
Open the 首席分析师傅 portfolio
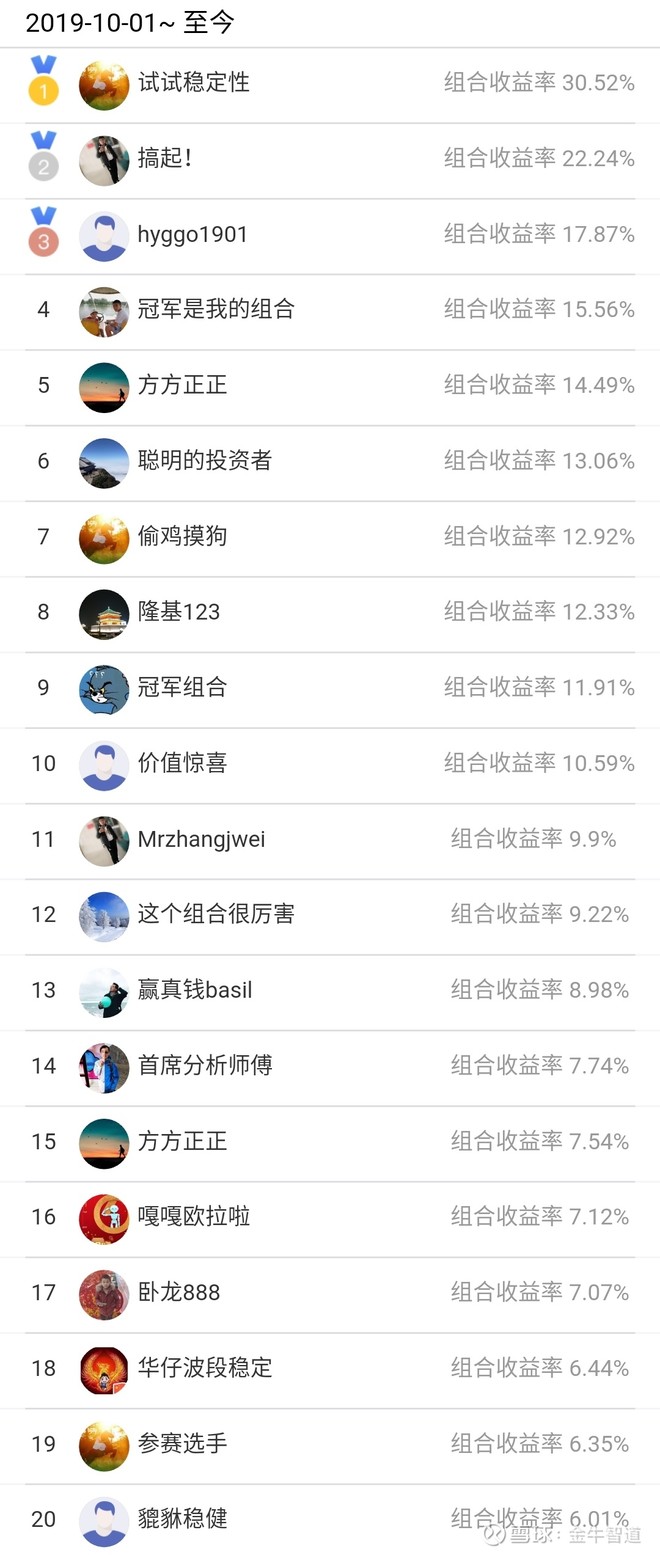tap(204, 1065)
